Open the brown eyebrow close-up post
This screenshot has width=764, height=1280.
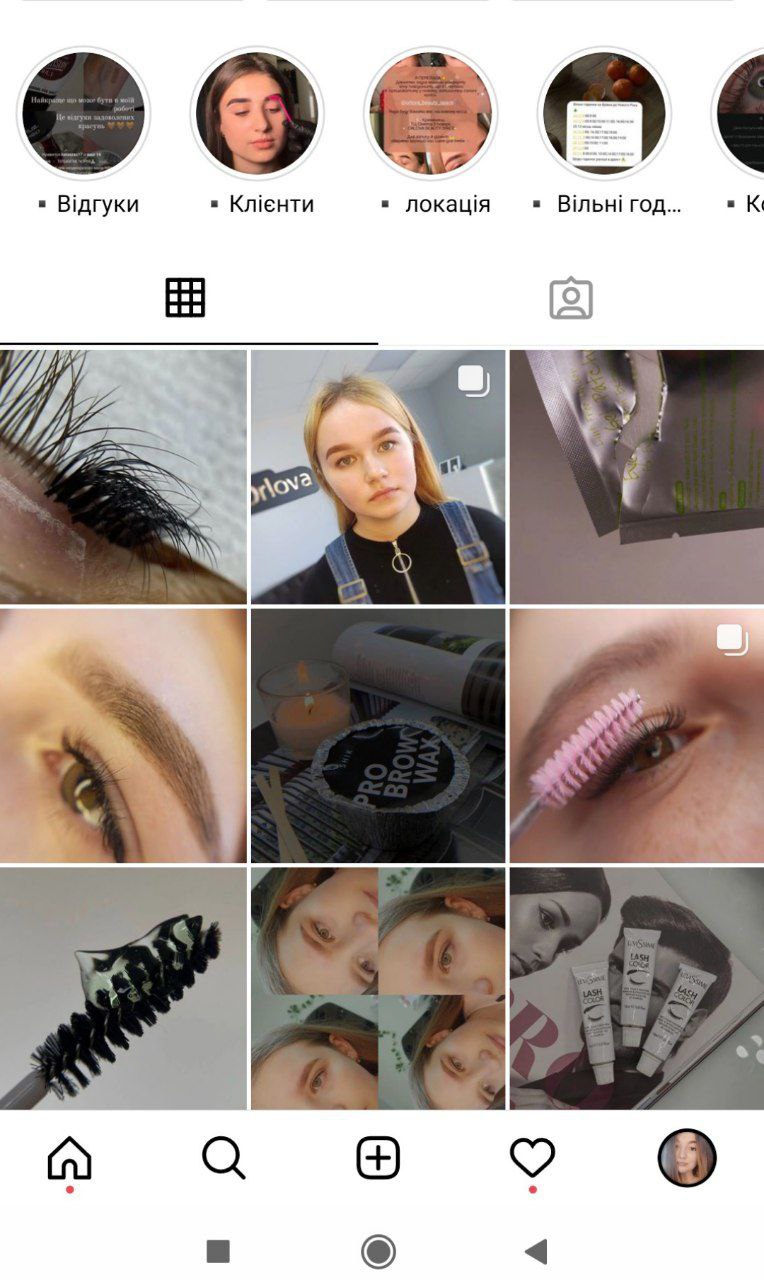[x=123, y=736]
